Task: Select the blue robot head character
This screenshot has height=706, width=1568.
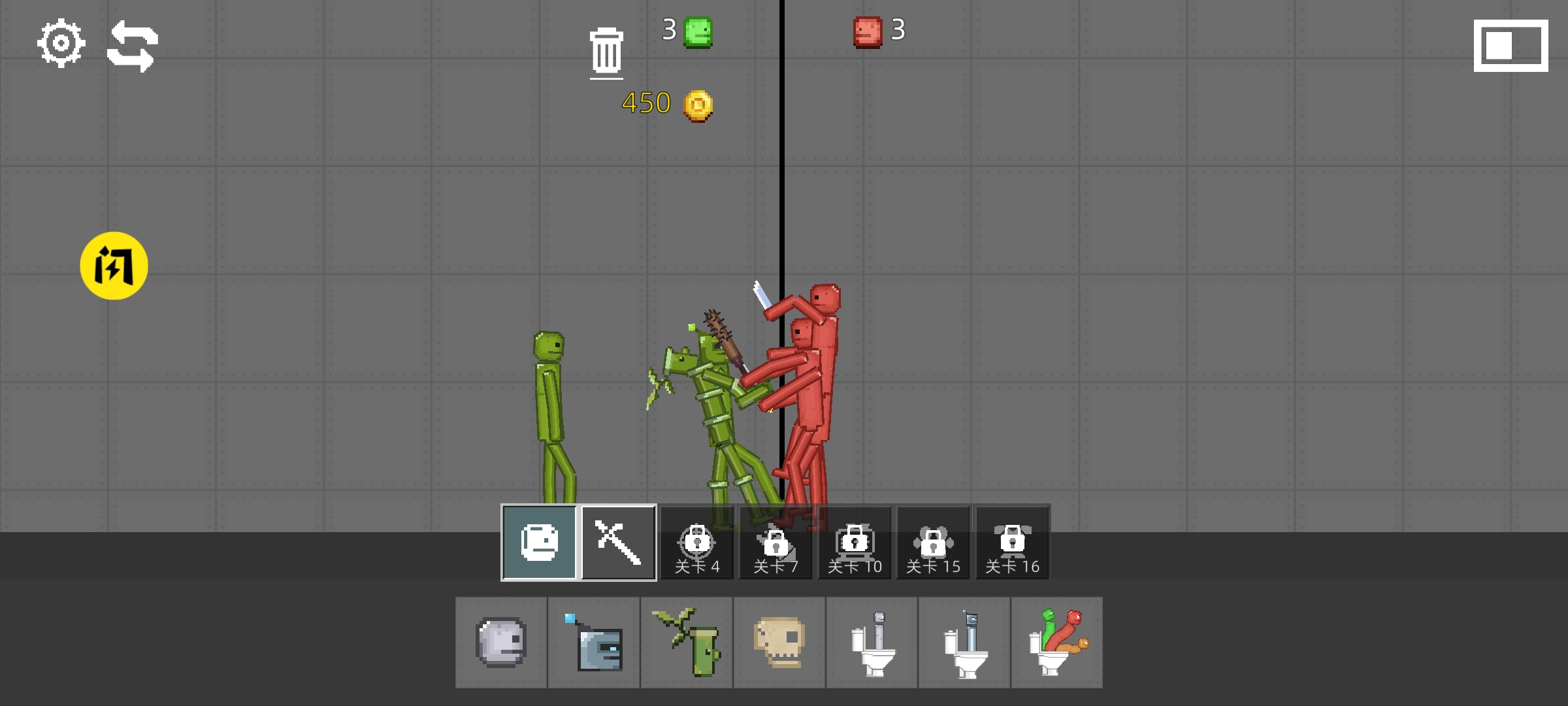Action: 594,643
